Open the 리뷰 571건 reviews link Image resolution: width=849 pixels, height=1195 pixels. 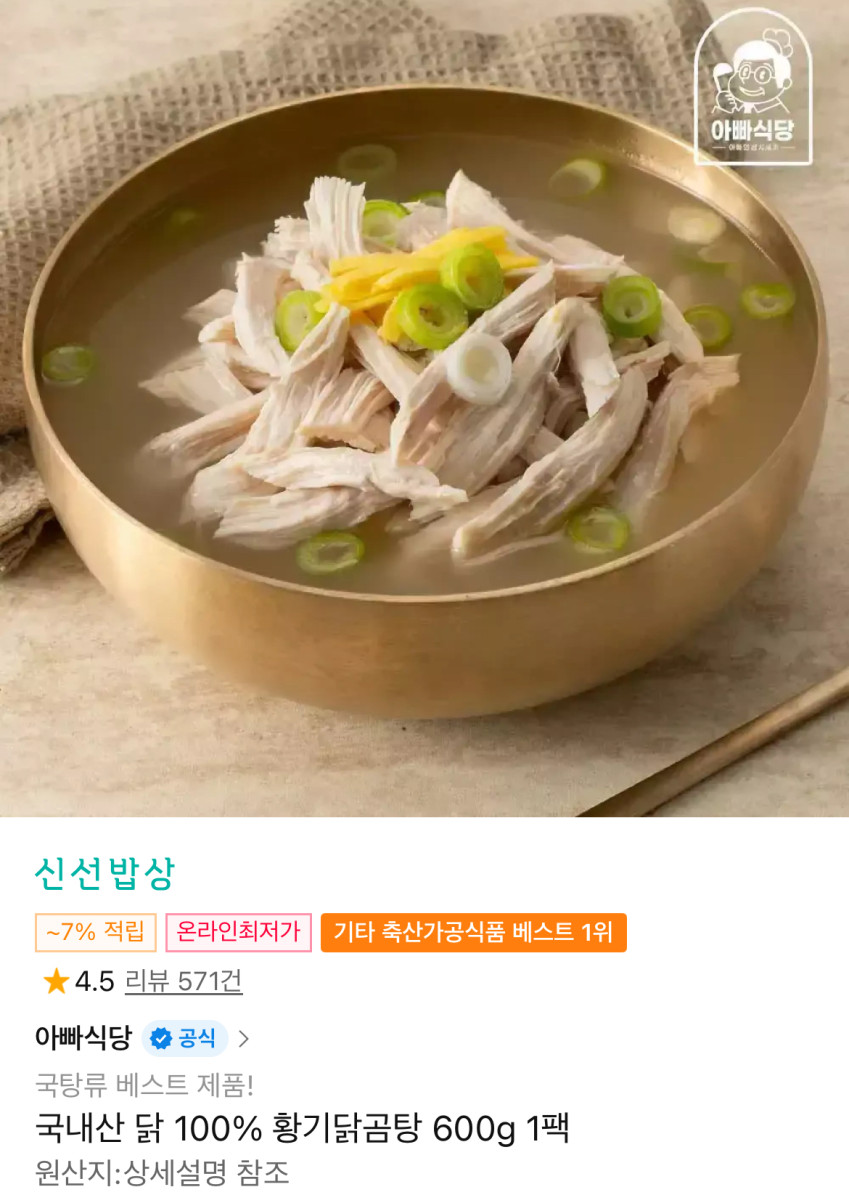pyautogui.click(x=184, y=981)
